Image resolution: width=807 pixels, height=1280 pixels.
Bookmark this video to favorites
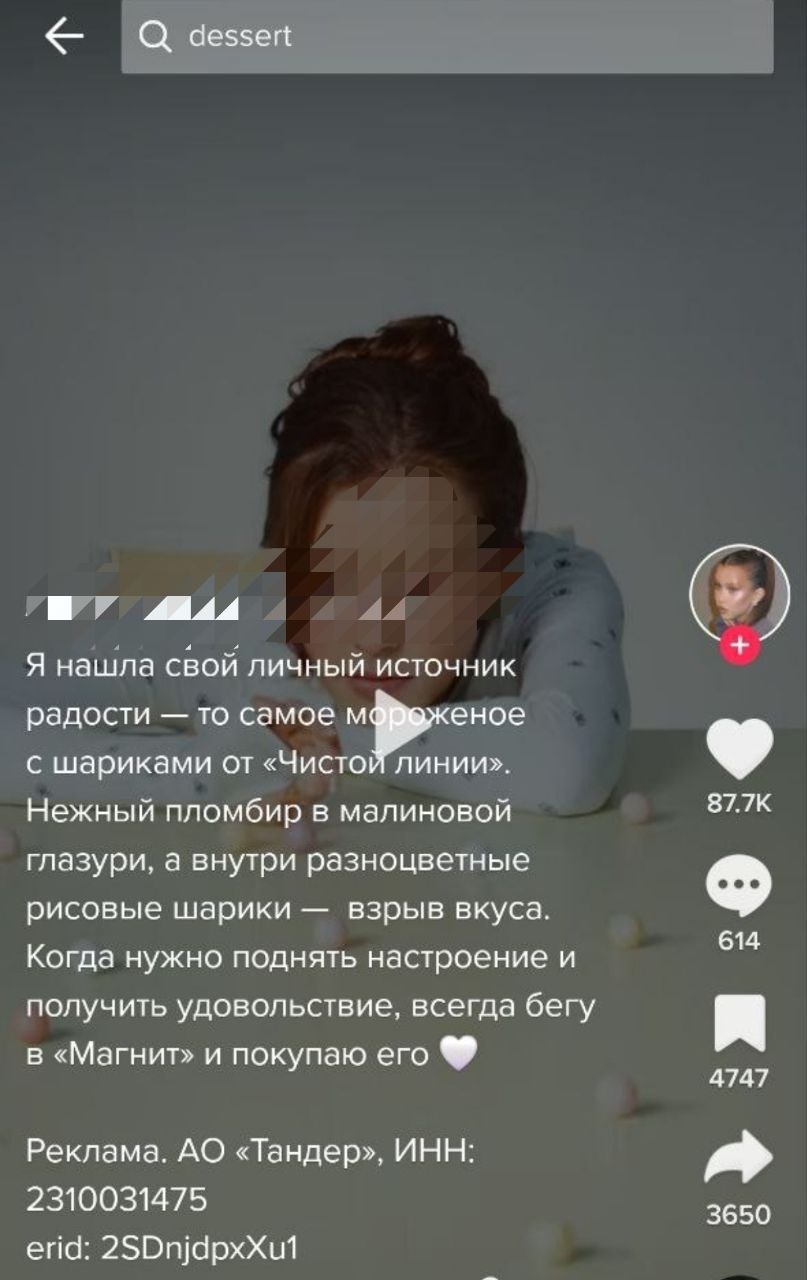739,1025
